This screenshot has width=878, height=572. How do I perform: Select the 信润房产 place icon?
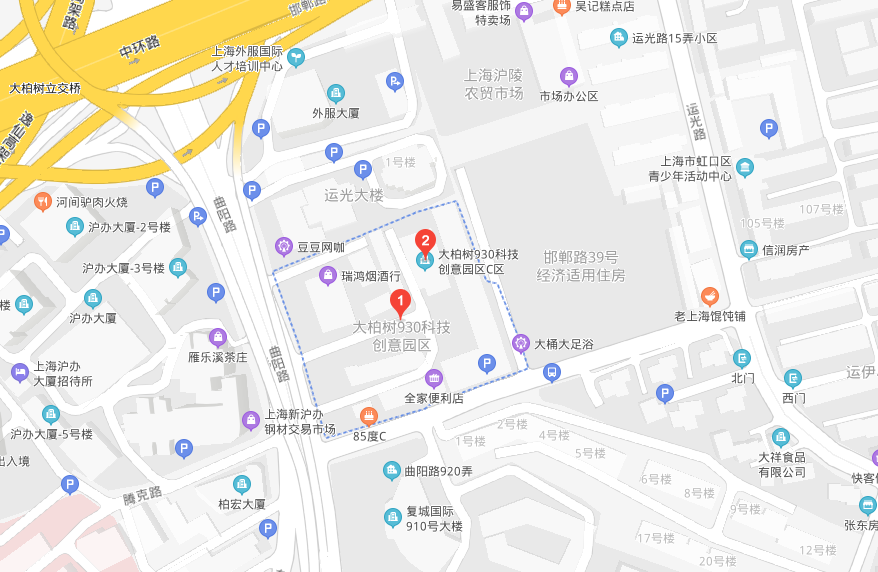[x=748, y=250]
